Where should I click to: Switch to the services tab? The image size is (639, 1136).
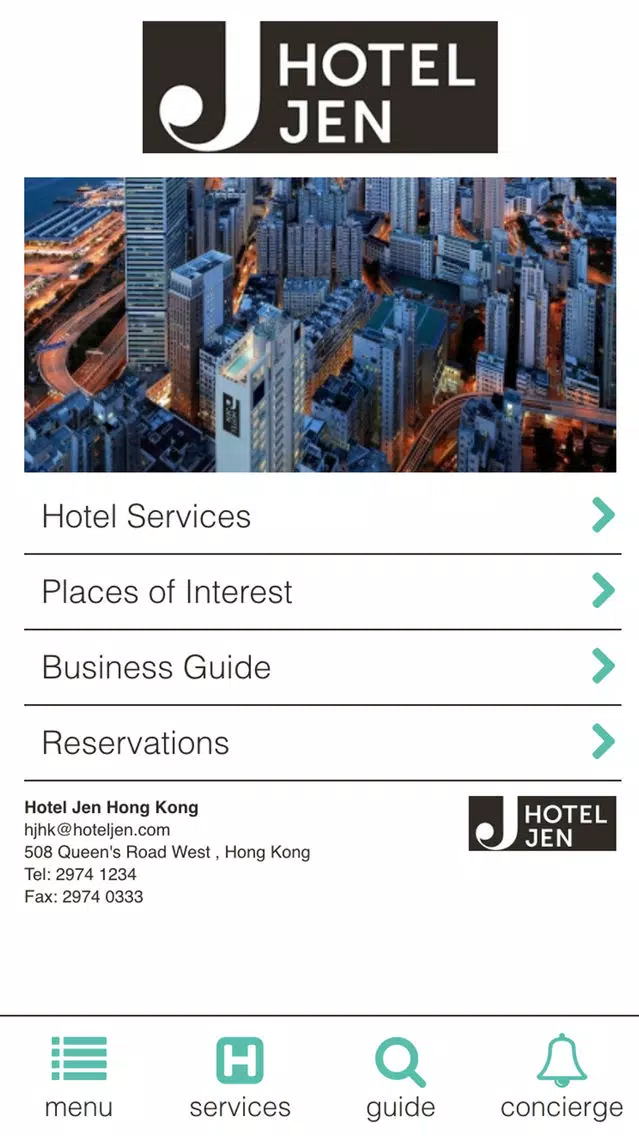tap(240, 1077)
